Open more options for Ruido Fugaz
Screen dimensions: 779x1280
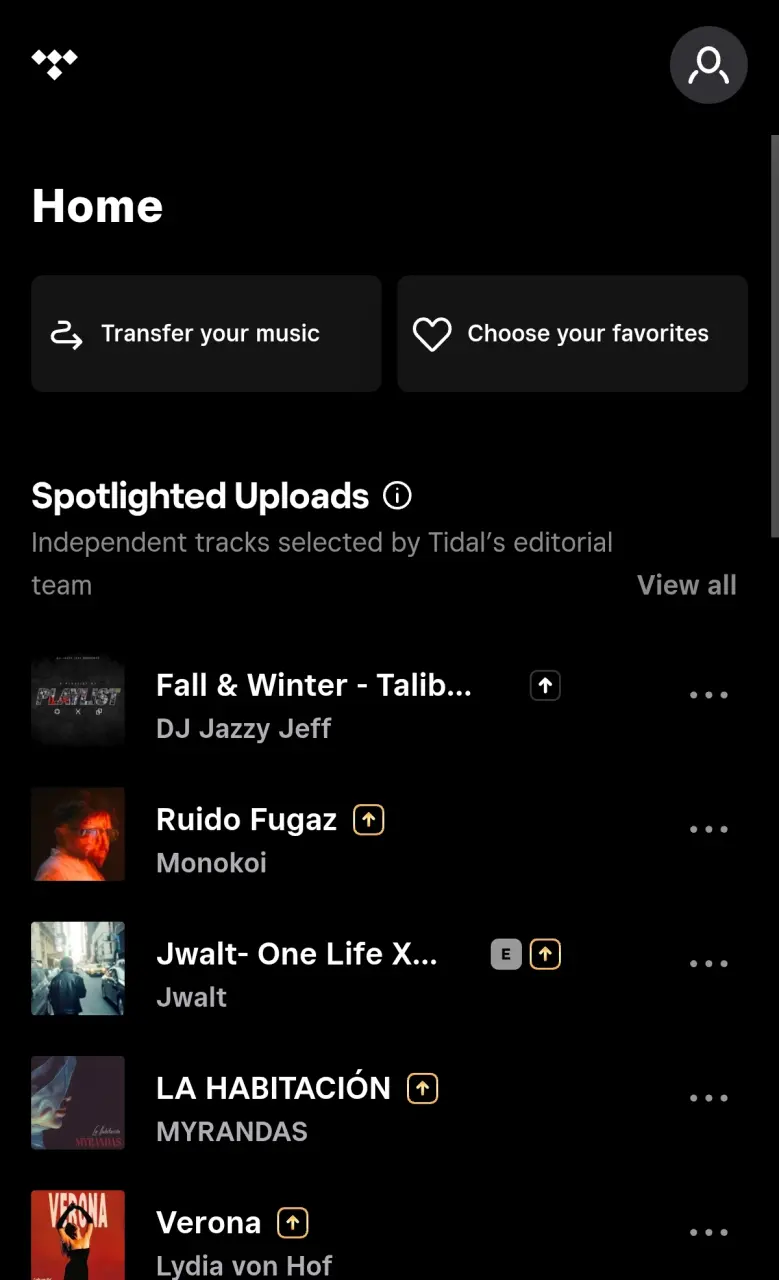[708, 829]
